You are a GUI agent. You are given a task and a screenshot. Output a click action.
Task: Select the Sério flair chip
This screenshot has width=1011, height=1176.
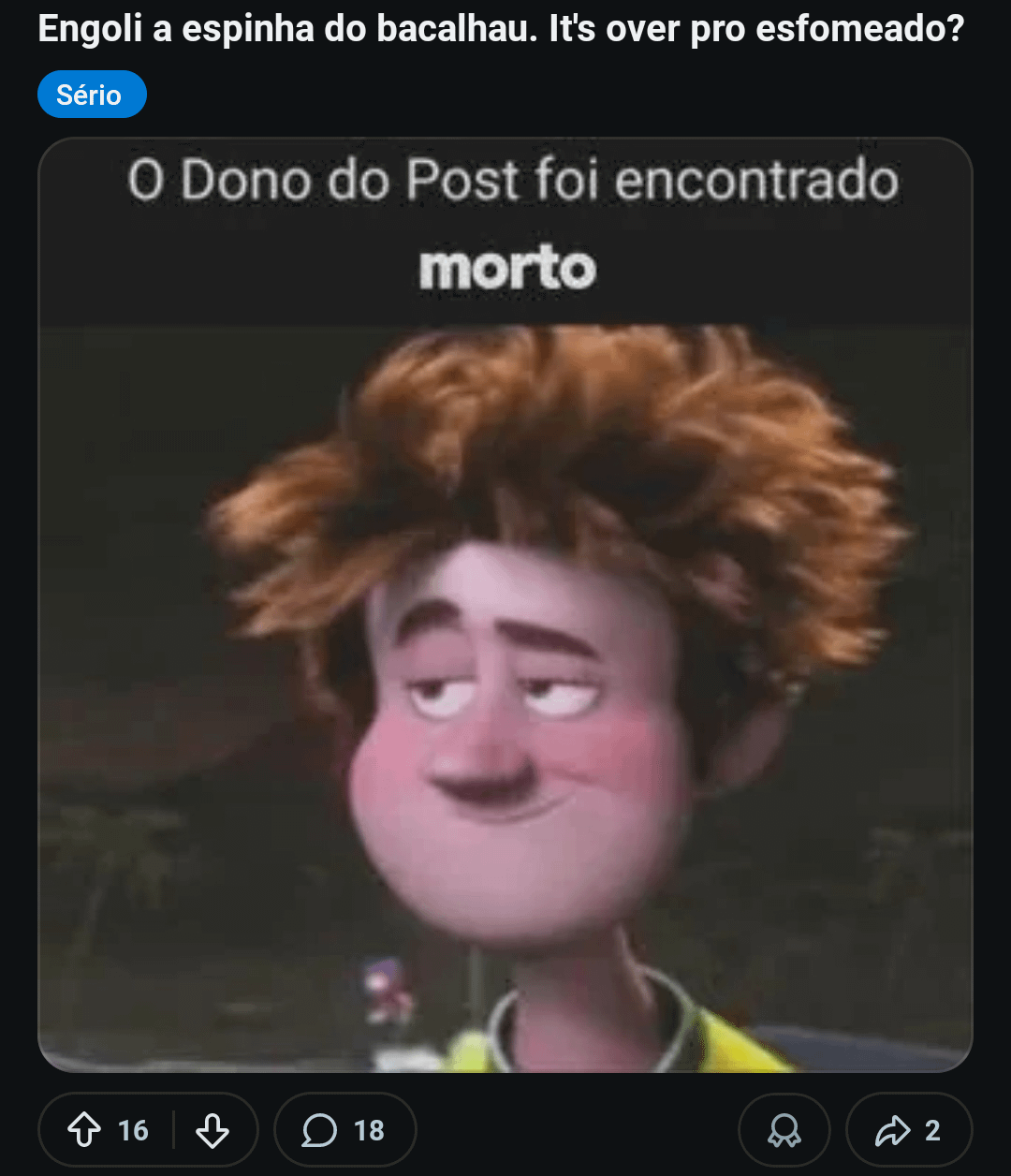[x=92, y=95]
